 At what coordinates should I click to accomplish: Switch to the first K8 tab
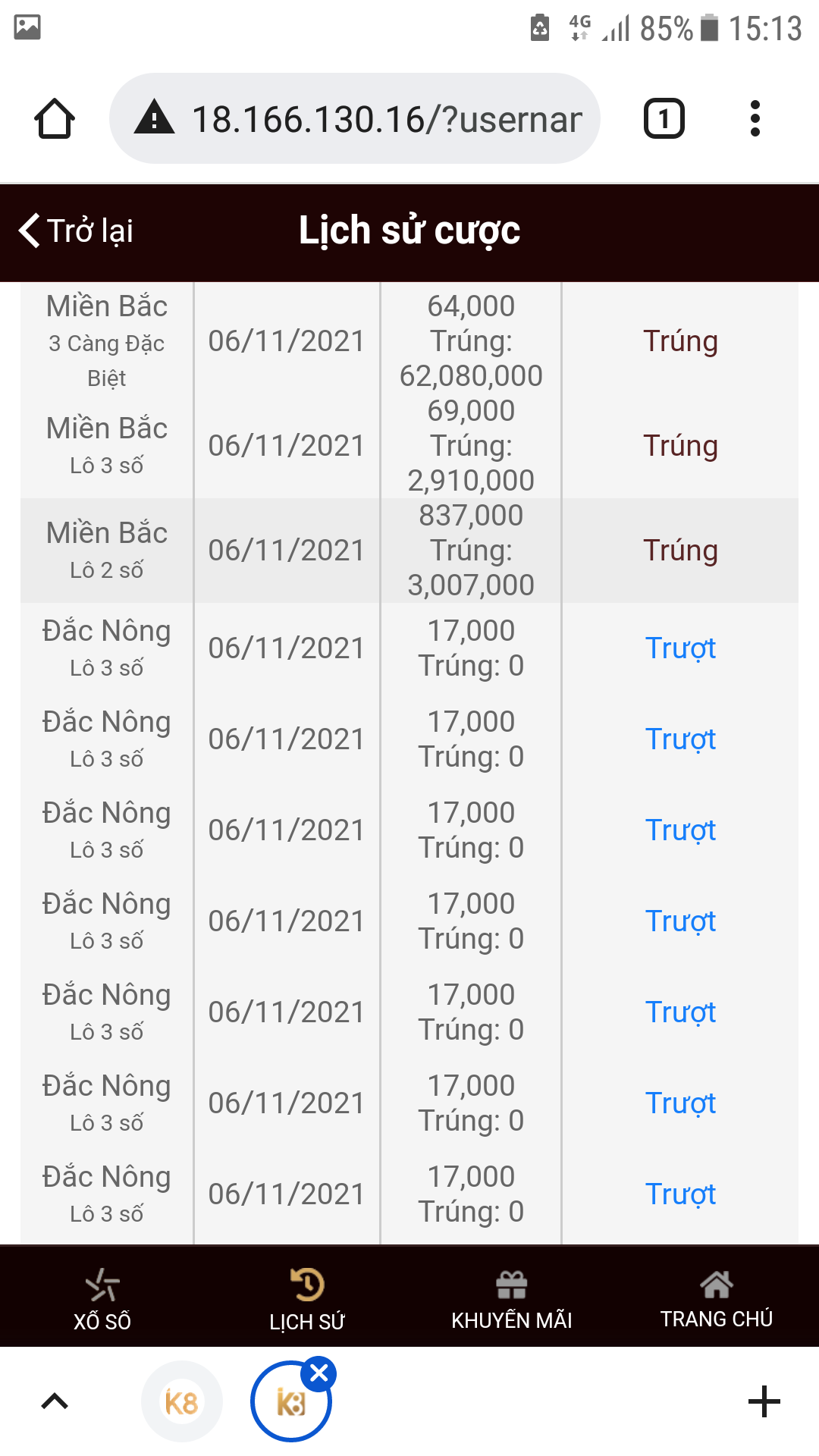point(181,1402)
